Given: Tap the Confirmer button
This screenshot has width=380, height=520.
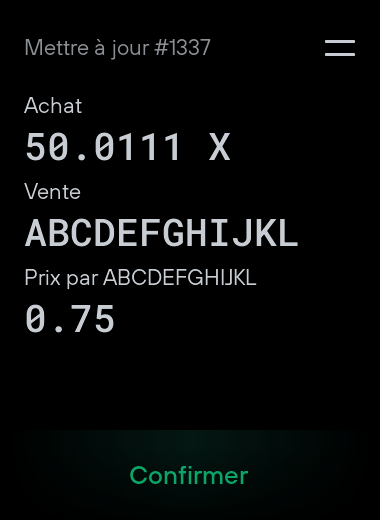Looking at the screenshot, I should [x=190, y=475].
